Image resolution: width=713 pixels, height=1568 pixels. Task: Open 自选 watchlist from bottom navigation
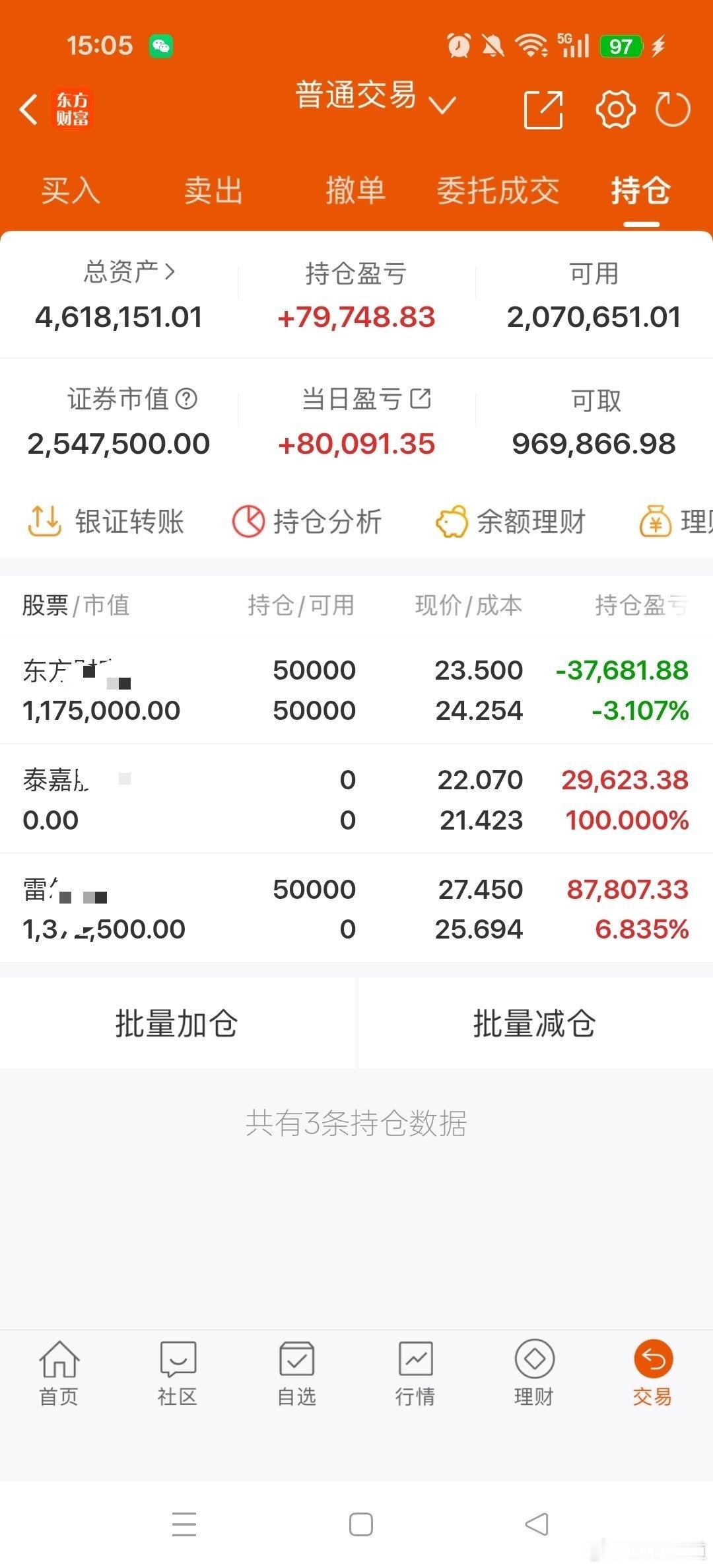296,1377
